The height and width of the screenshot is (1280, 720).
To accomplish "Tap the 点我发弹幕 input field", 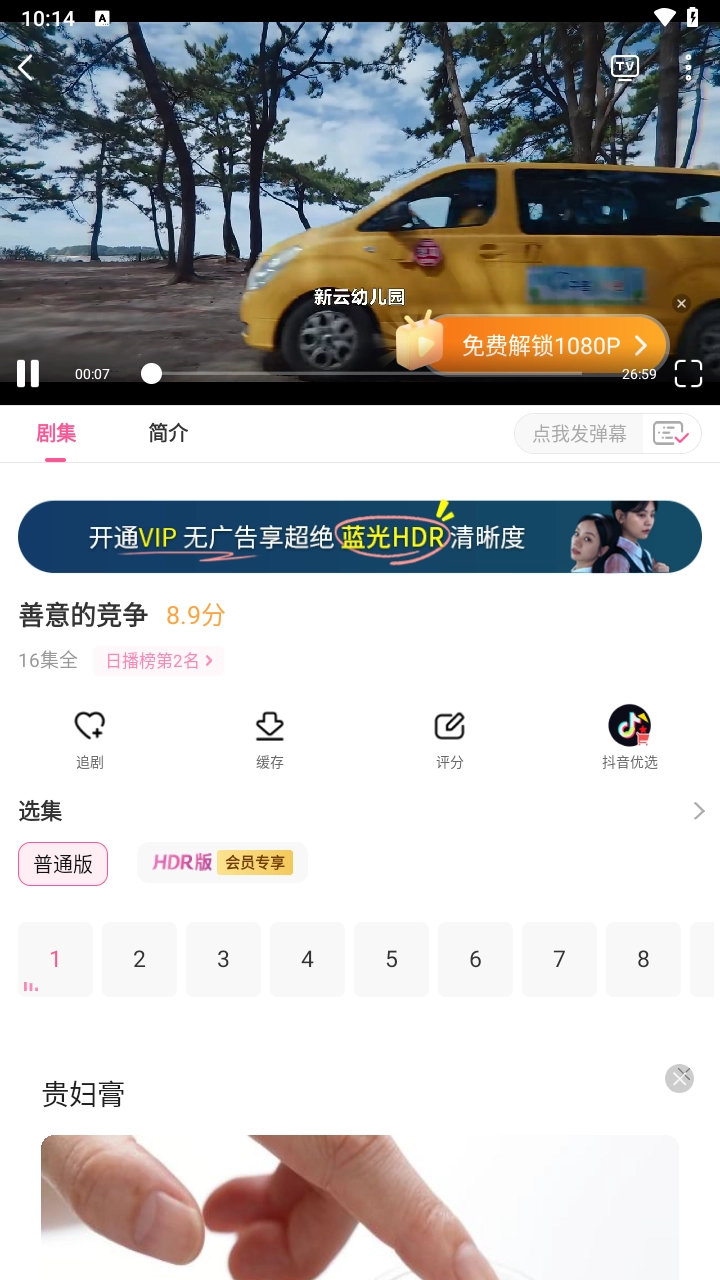I will (x=577, y=433).
